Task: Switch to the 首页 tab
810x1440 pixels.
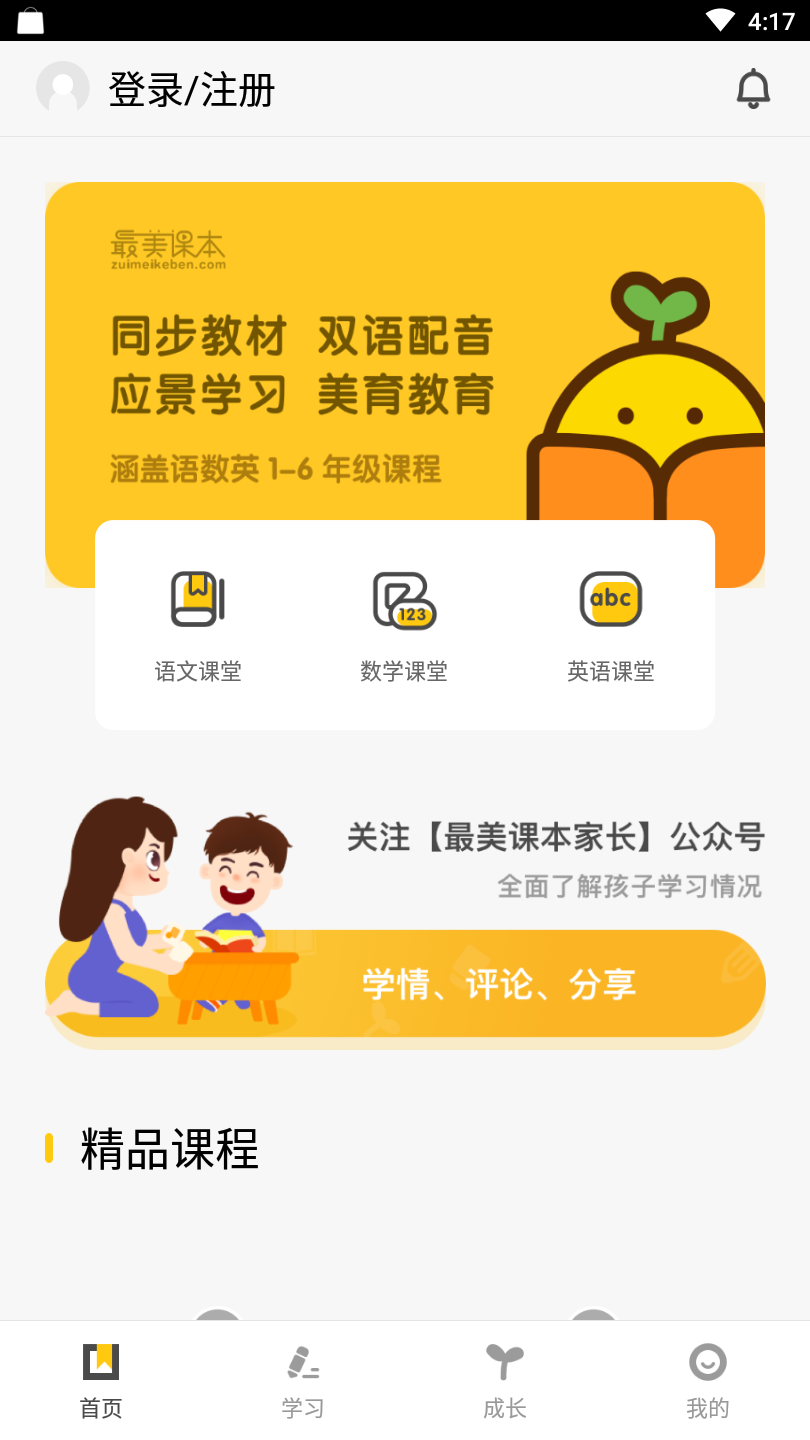Action: [101, 1381]
